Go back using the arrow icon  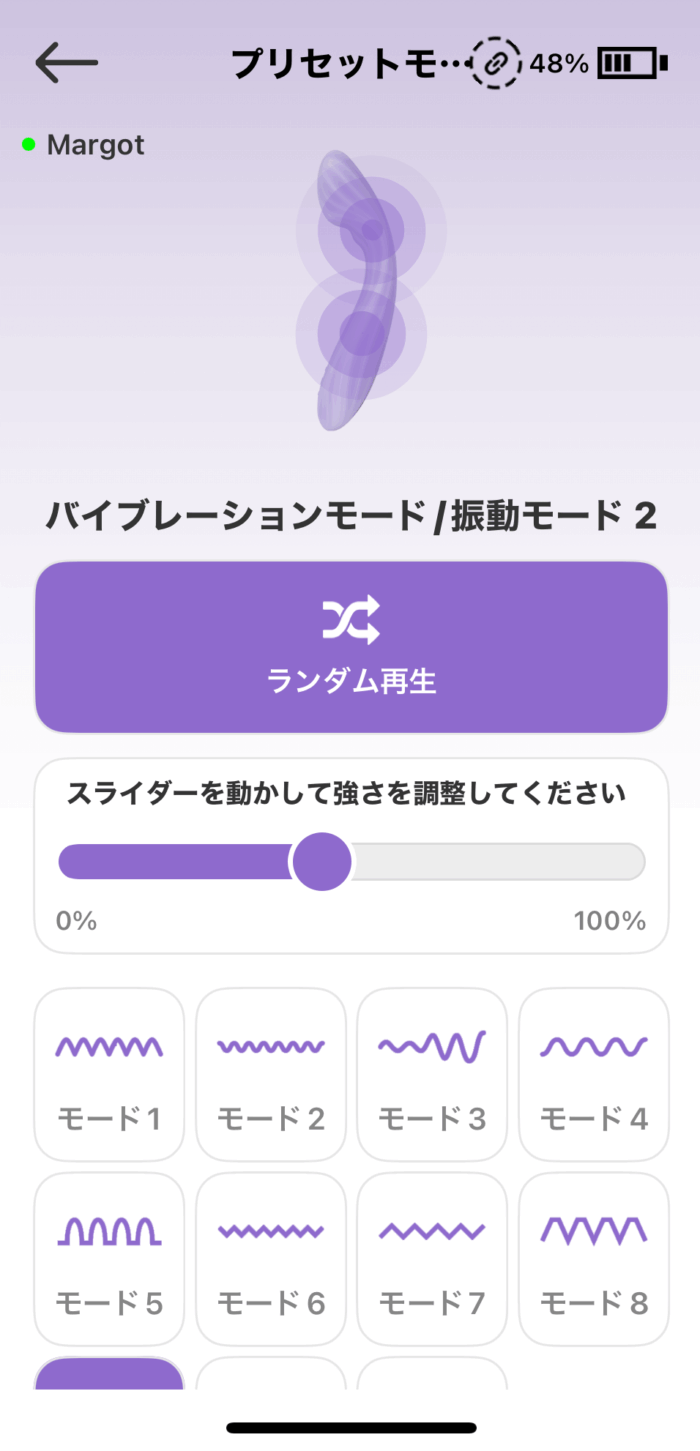[x=66, y=63]
